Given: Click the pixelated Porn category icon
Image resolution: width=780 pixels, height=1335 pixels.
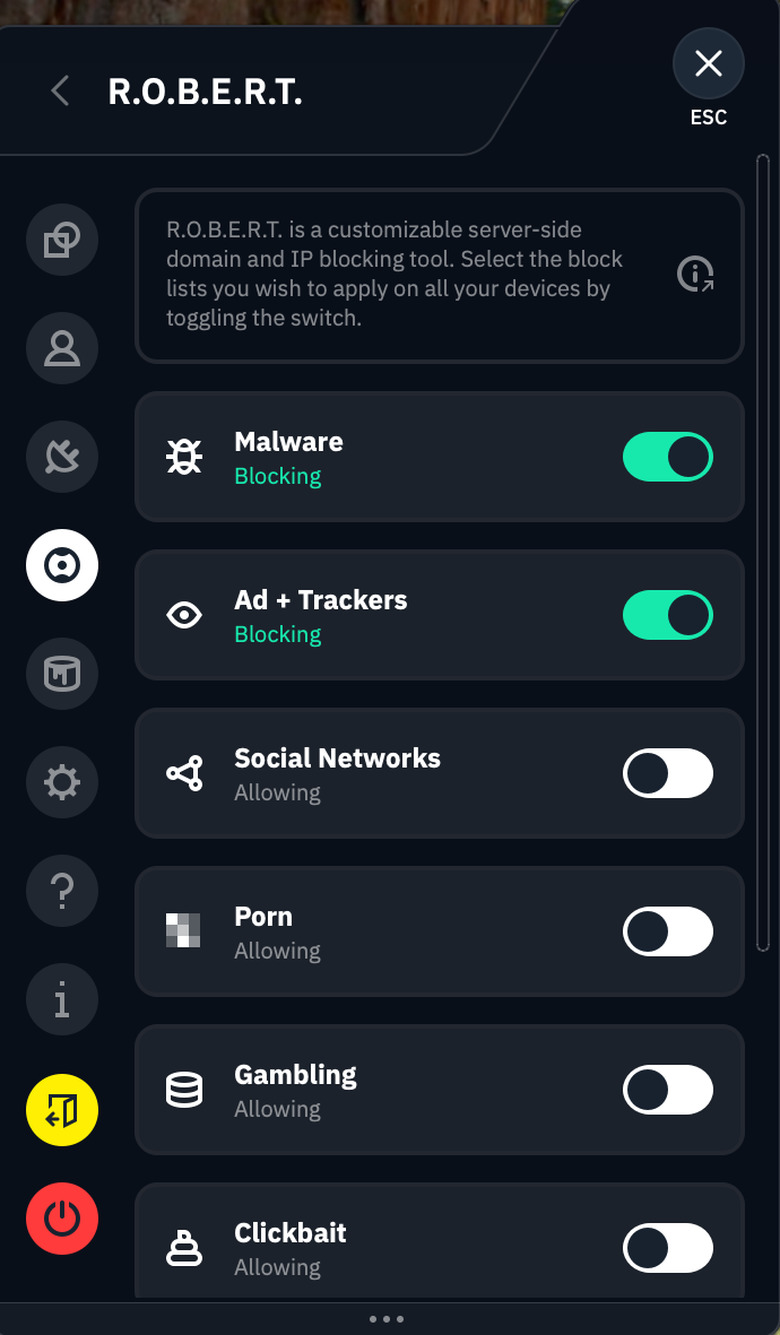Looking at the screenshot, I should pos(183,931).
